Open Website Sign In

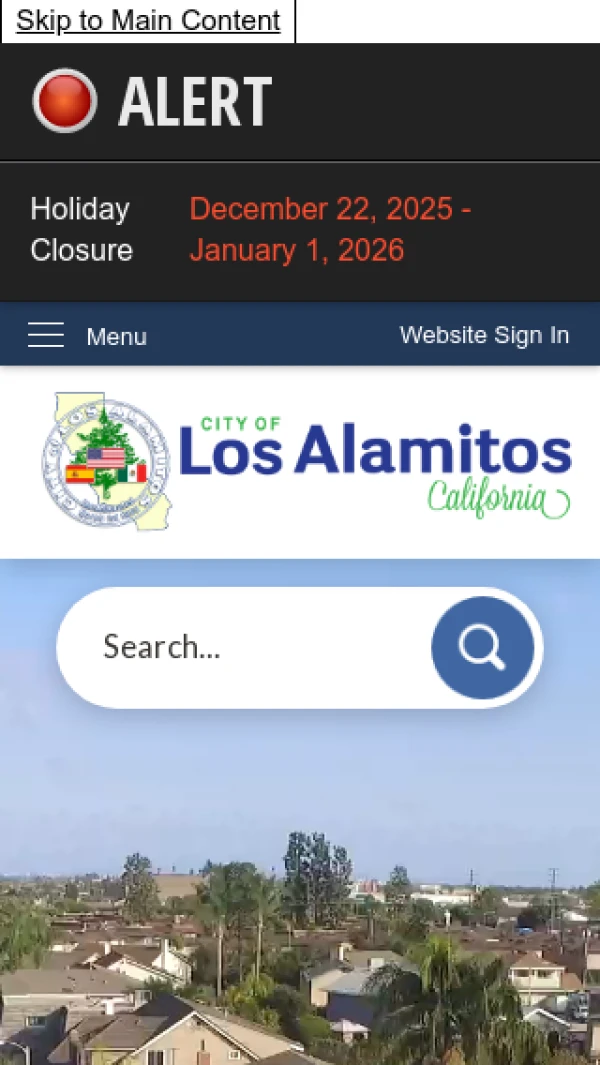484,335
